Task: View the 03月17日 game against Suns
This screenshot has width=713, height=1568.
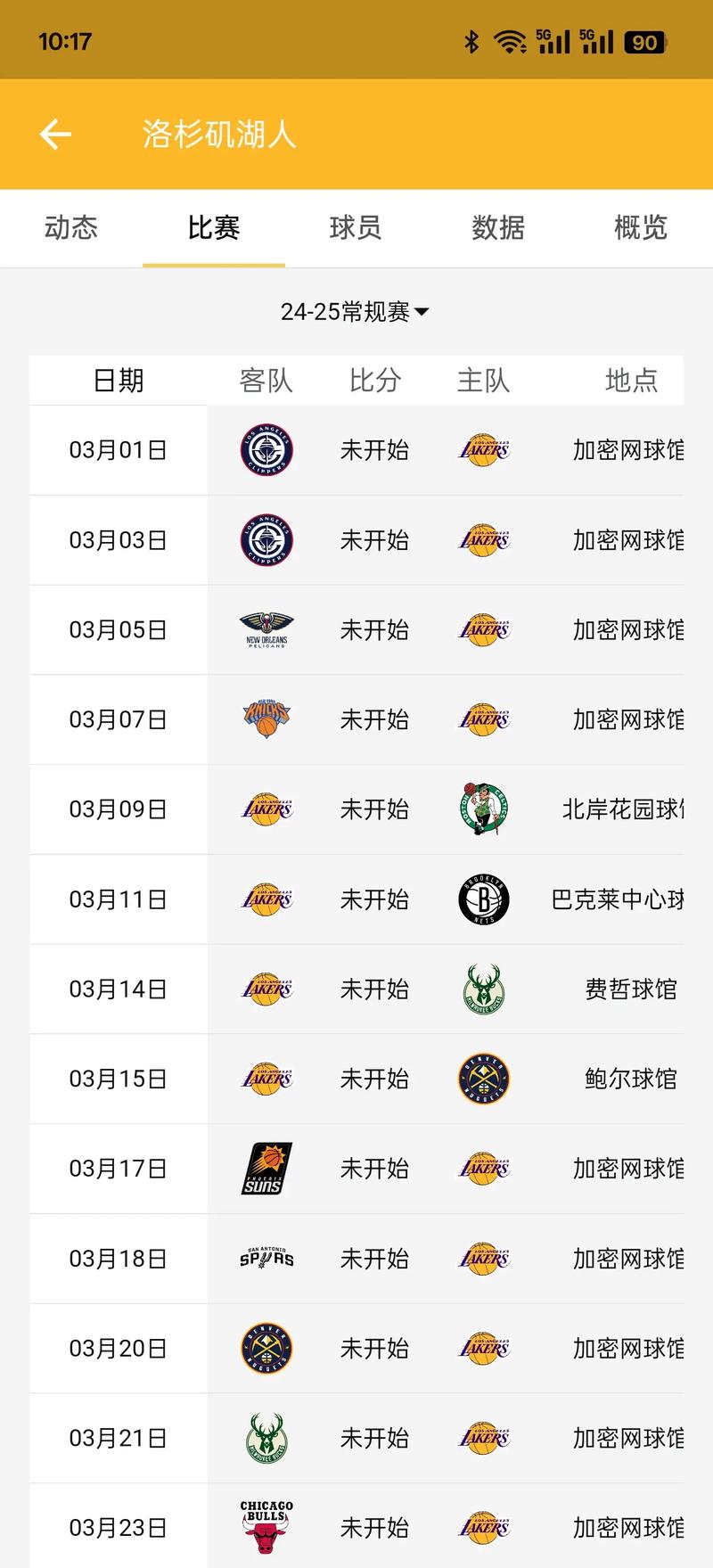Action: click(374, 1169)
